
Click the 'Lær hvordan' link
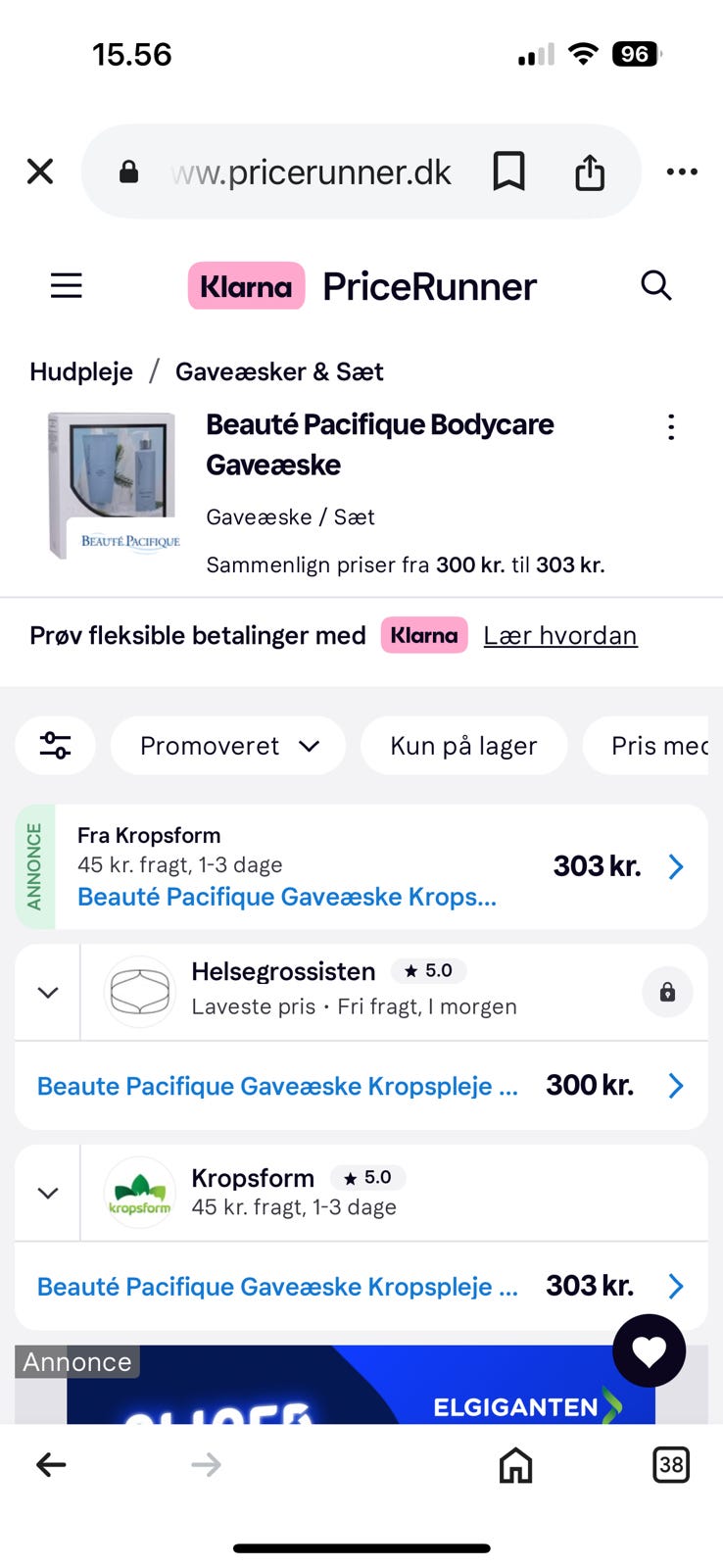pos(559,635)
